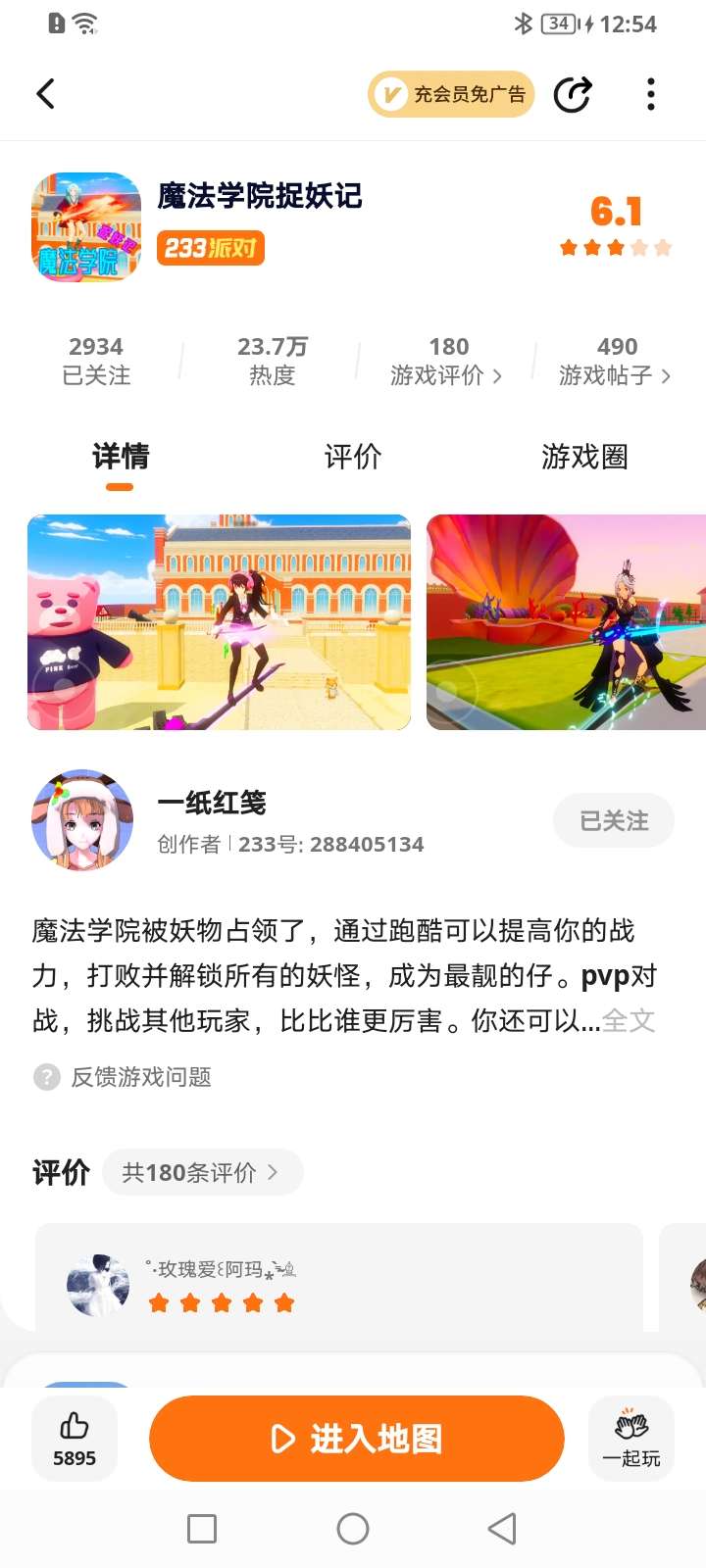Image resolution: width=706 pixels, height=1568 pixels.
Task: Open the 180 游戏评价 reviews link
Action: [x=447, y=361]
